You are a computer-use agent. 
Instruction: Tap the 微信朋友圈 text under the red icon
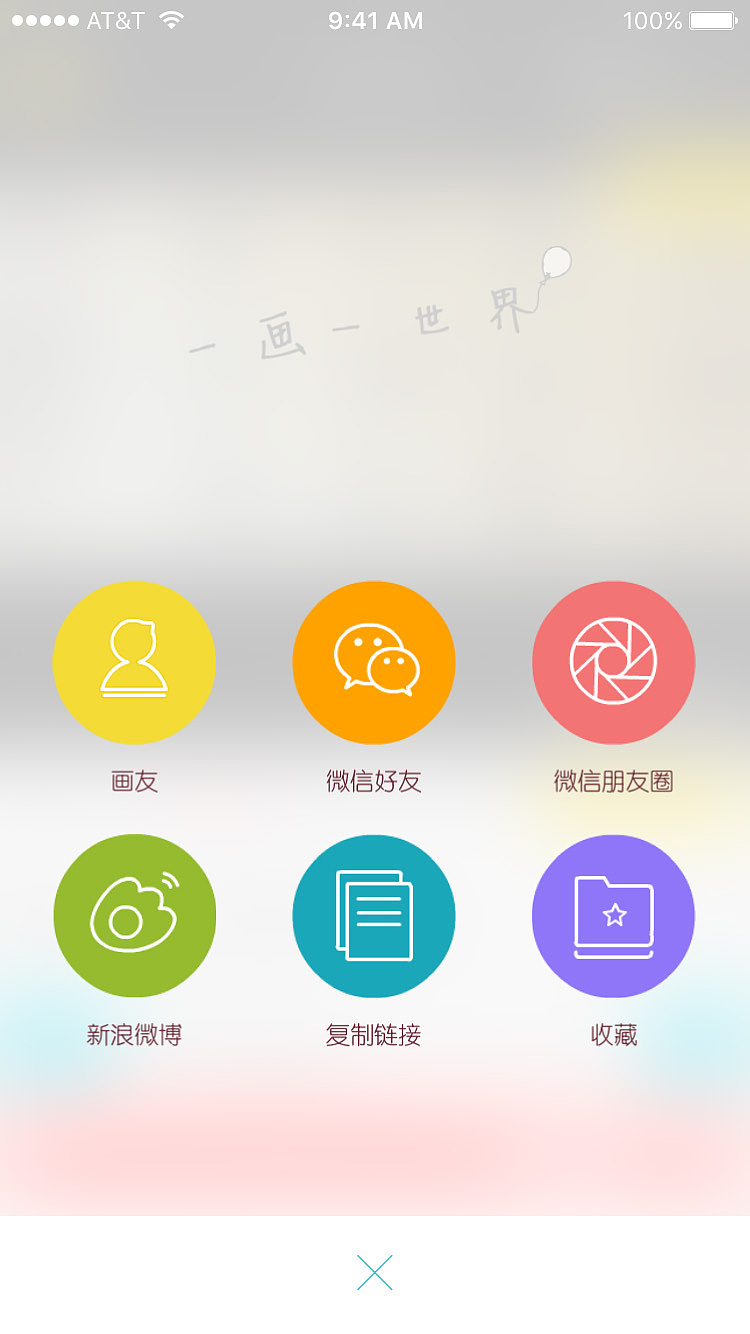613,782
